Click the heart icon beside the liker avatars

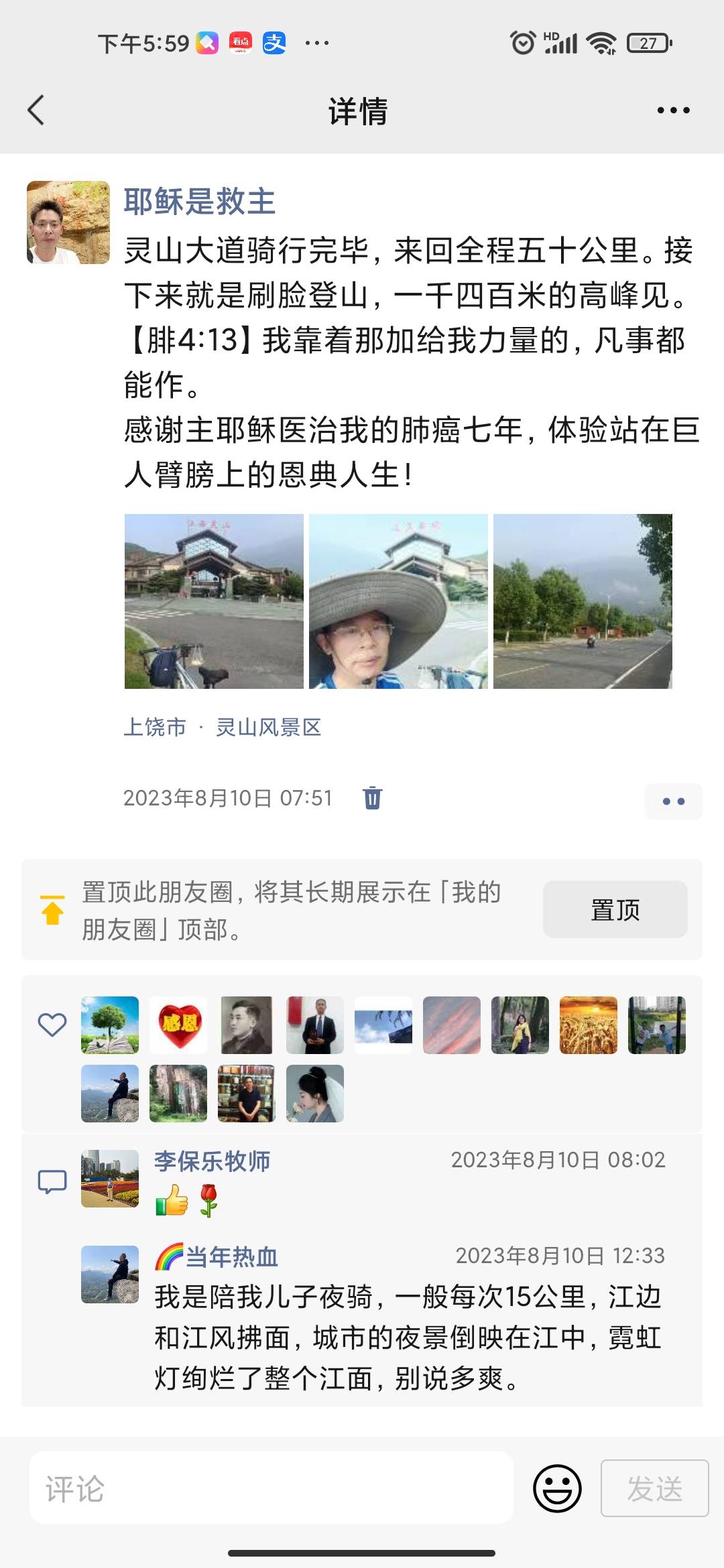54,1023
